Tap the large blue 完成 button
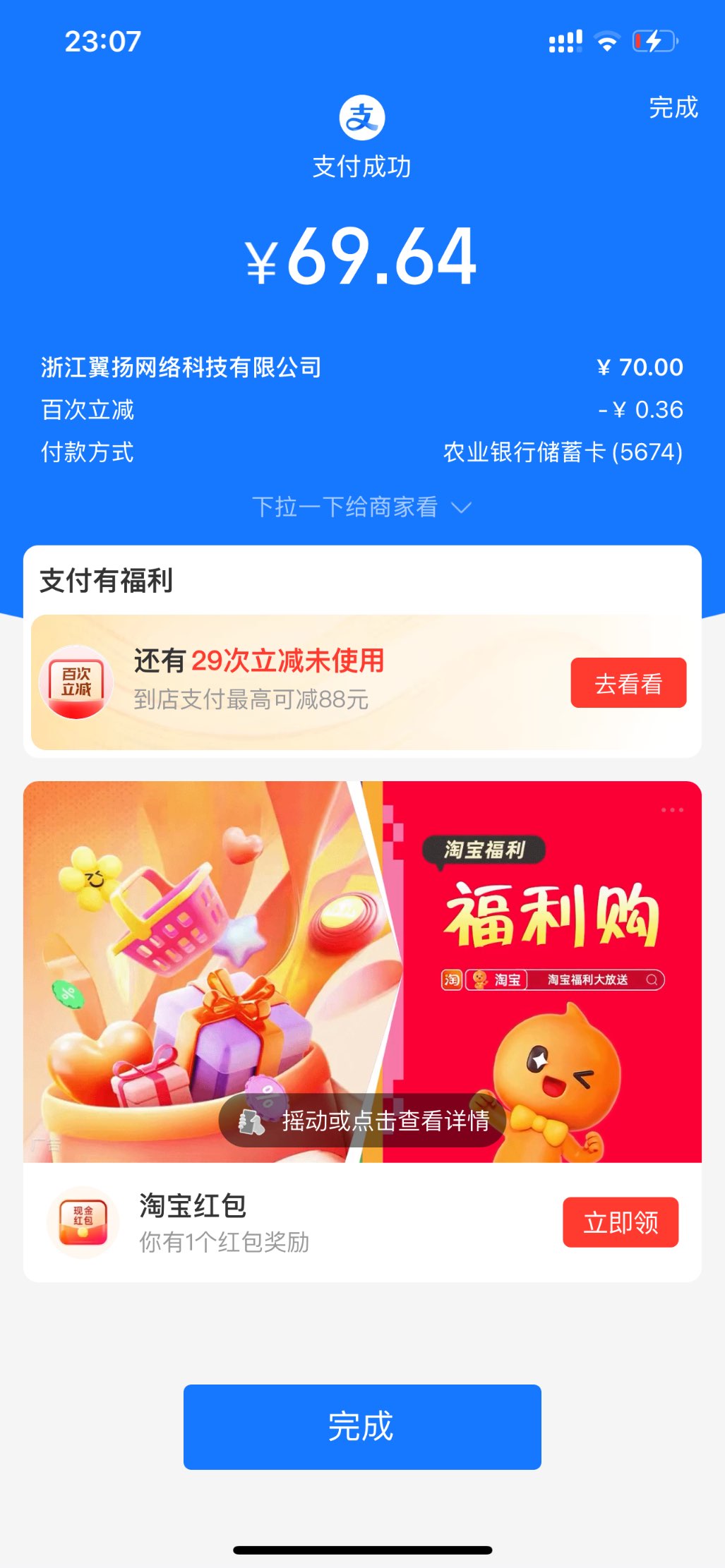This screenshot has width=725, height=1568. click(x=362, y=1427)
